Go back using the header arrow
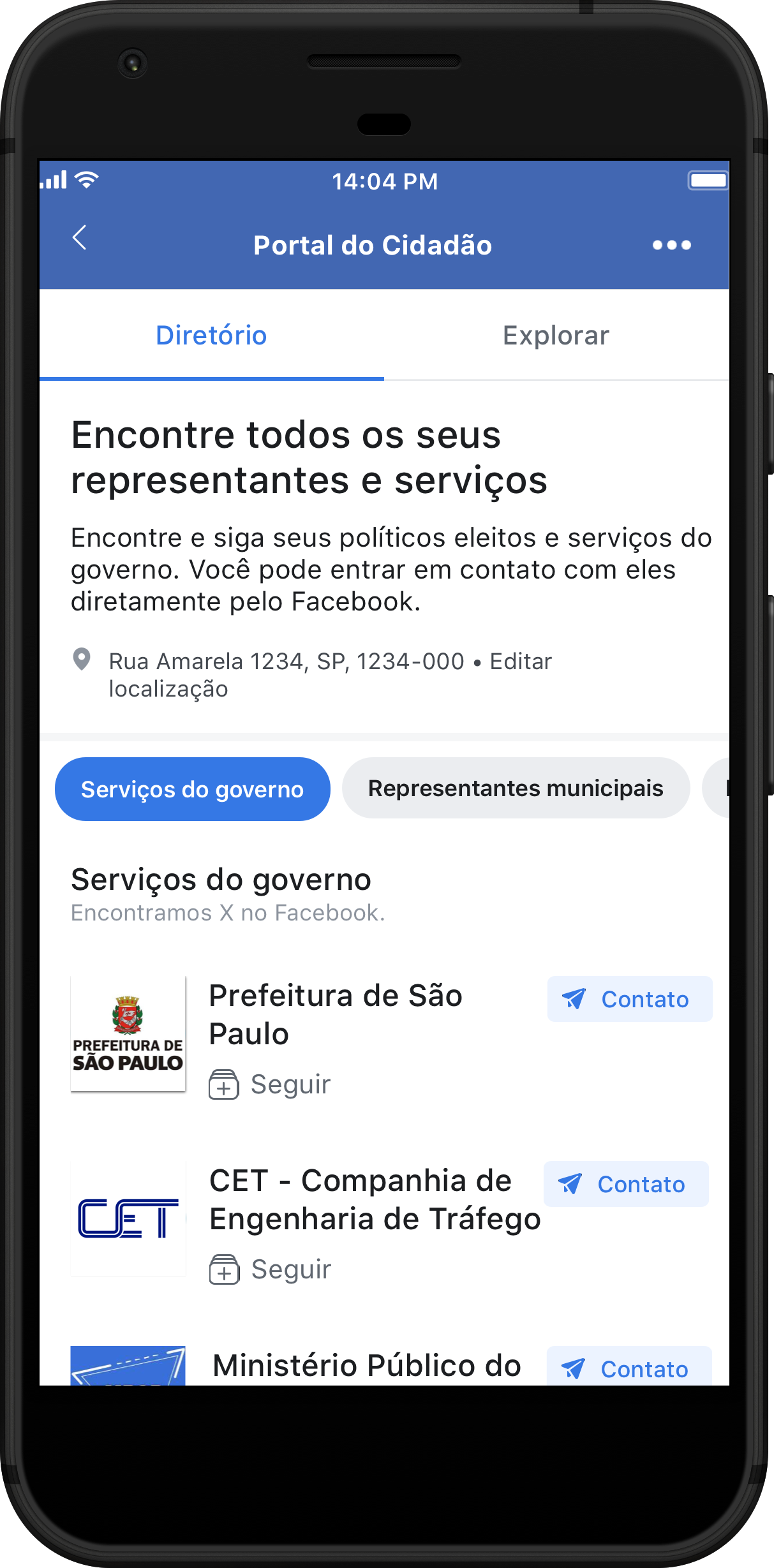The image size is (774, 1568). (80, 238)
